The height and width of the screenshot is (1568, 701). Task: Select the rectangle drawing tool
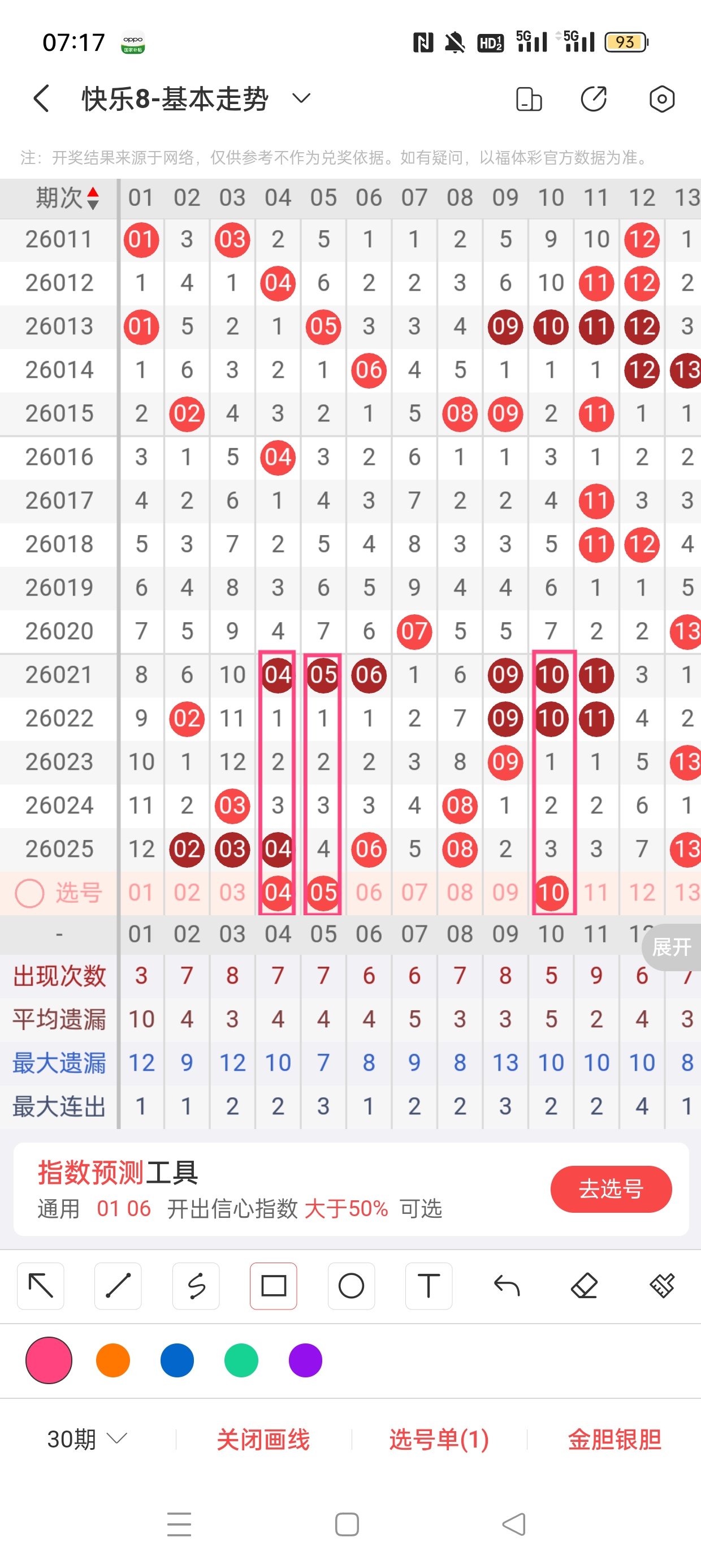[273, 1286]
